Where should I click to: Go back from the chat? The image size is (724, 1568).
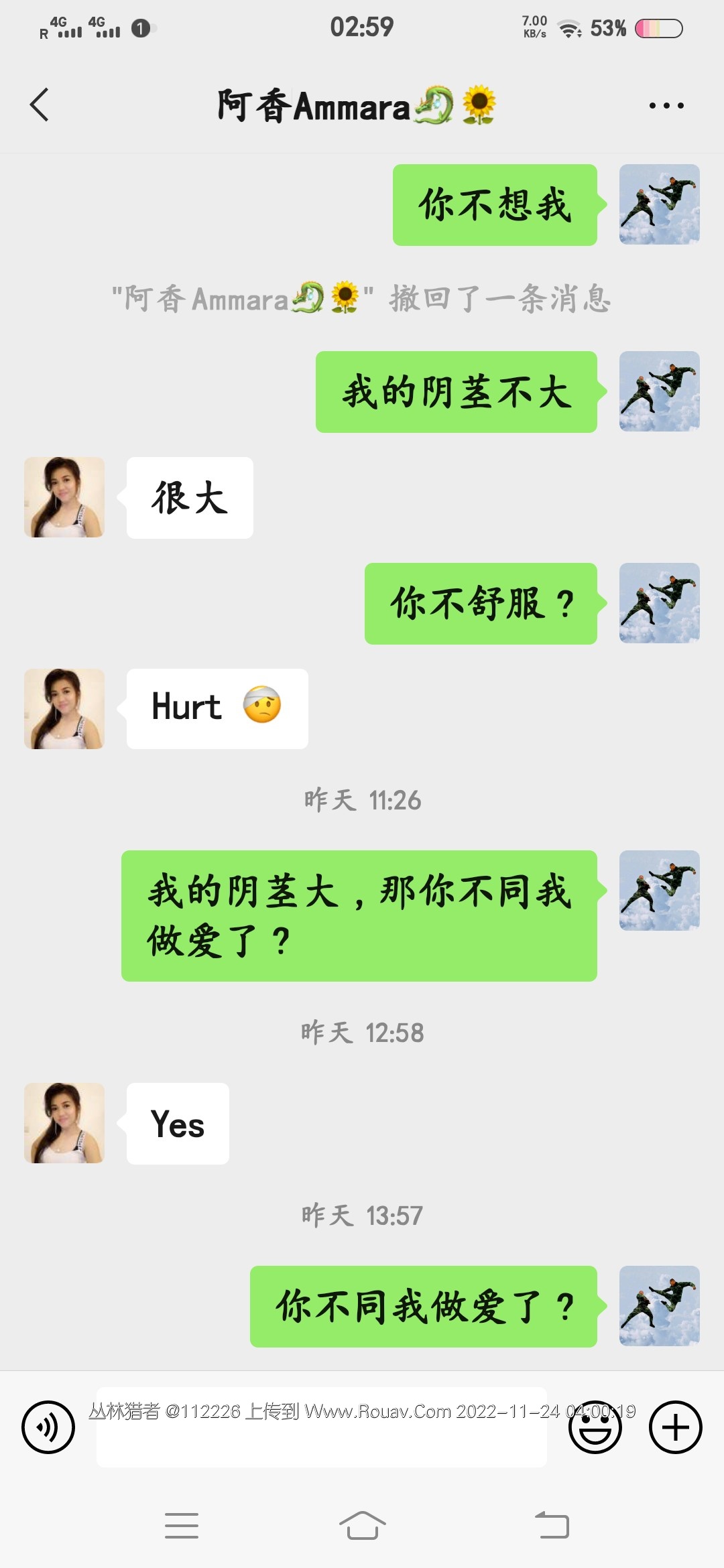pos(40,105)
